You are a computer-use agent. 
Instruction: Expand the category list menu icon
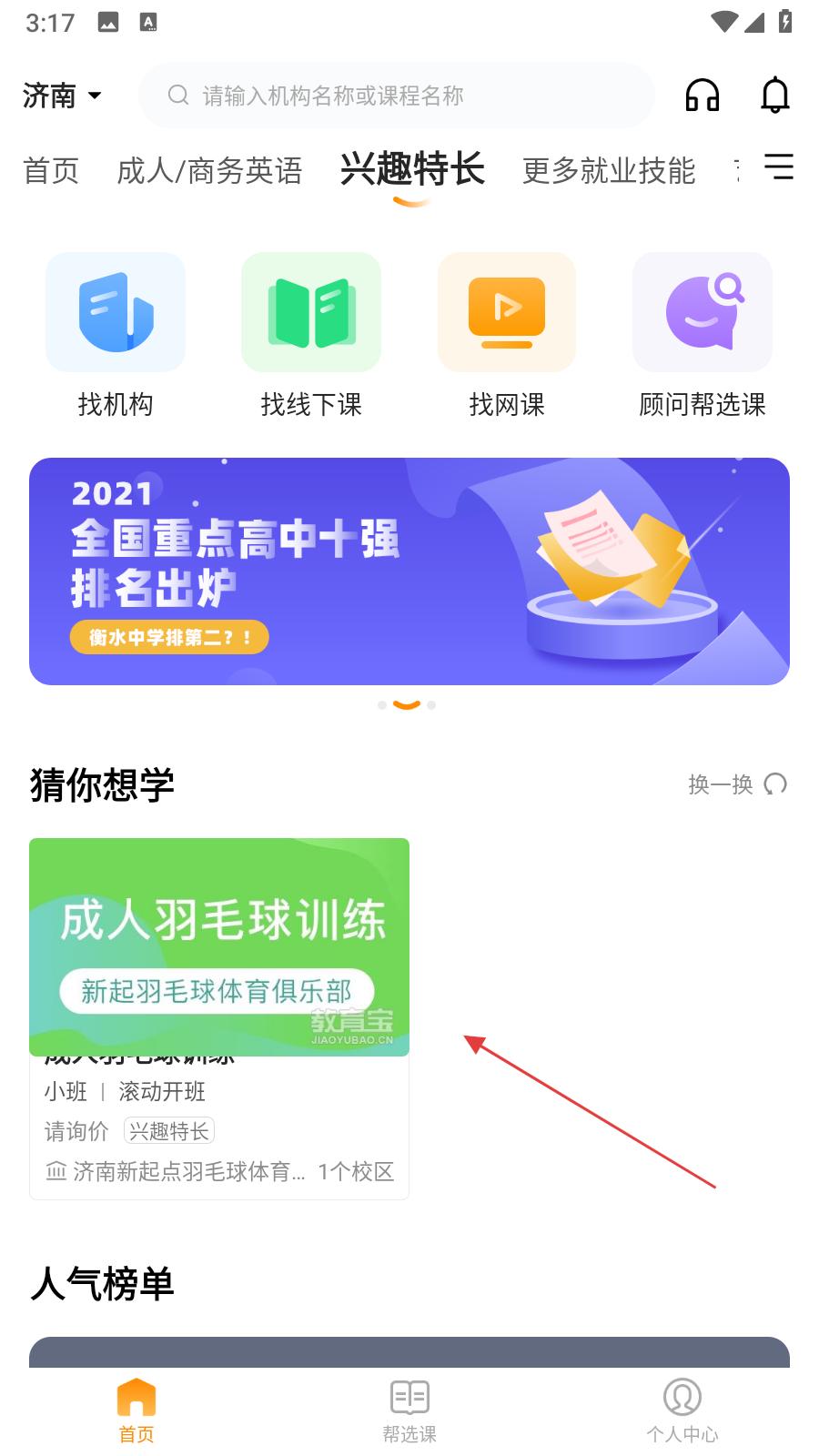[778, 167]
